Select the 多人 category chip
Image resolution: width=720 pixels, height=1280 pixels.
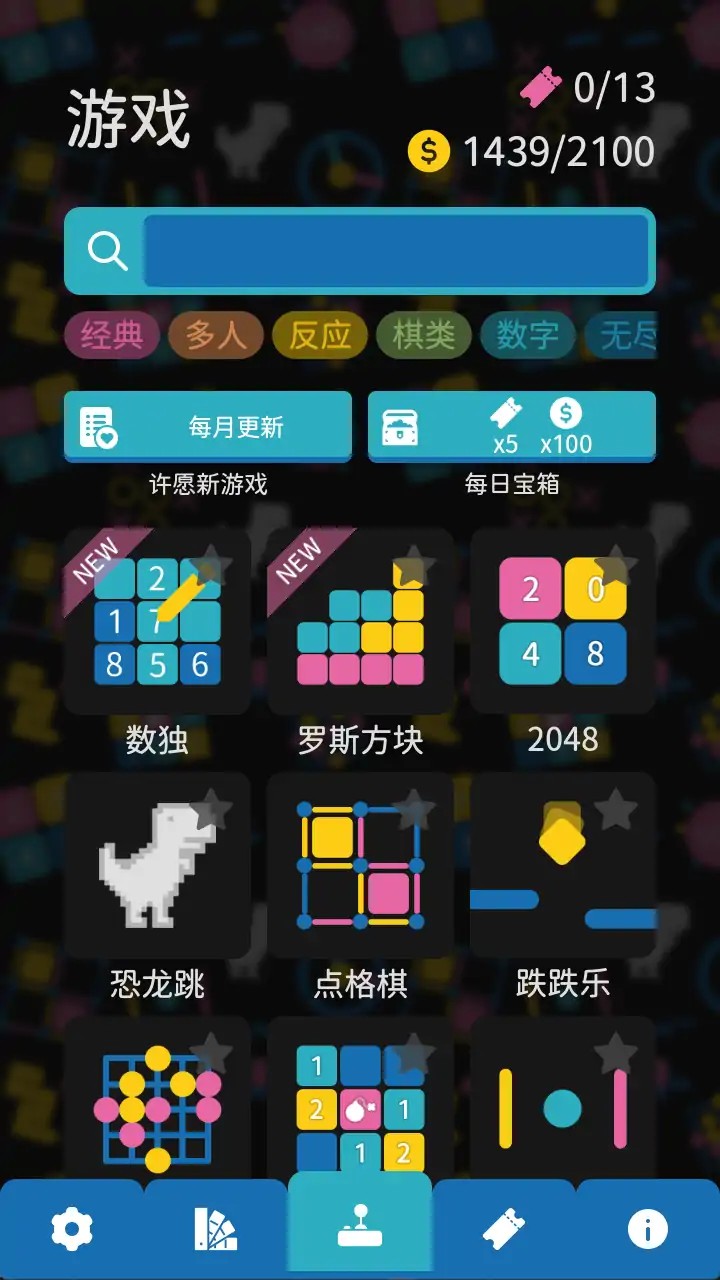(x=215, y=335)
